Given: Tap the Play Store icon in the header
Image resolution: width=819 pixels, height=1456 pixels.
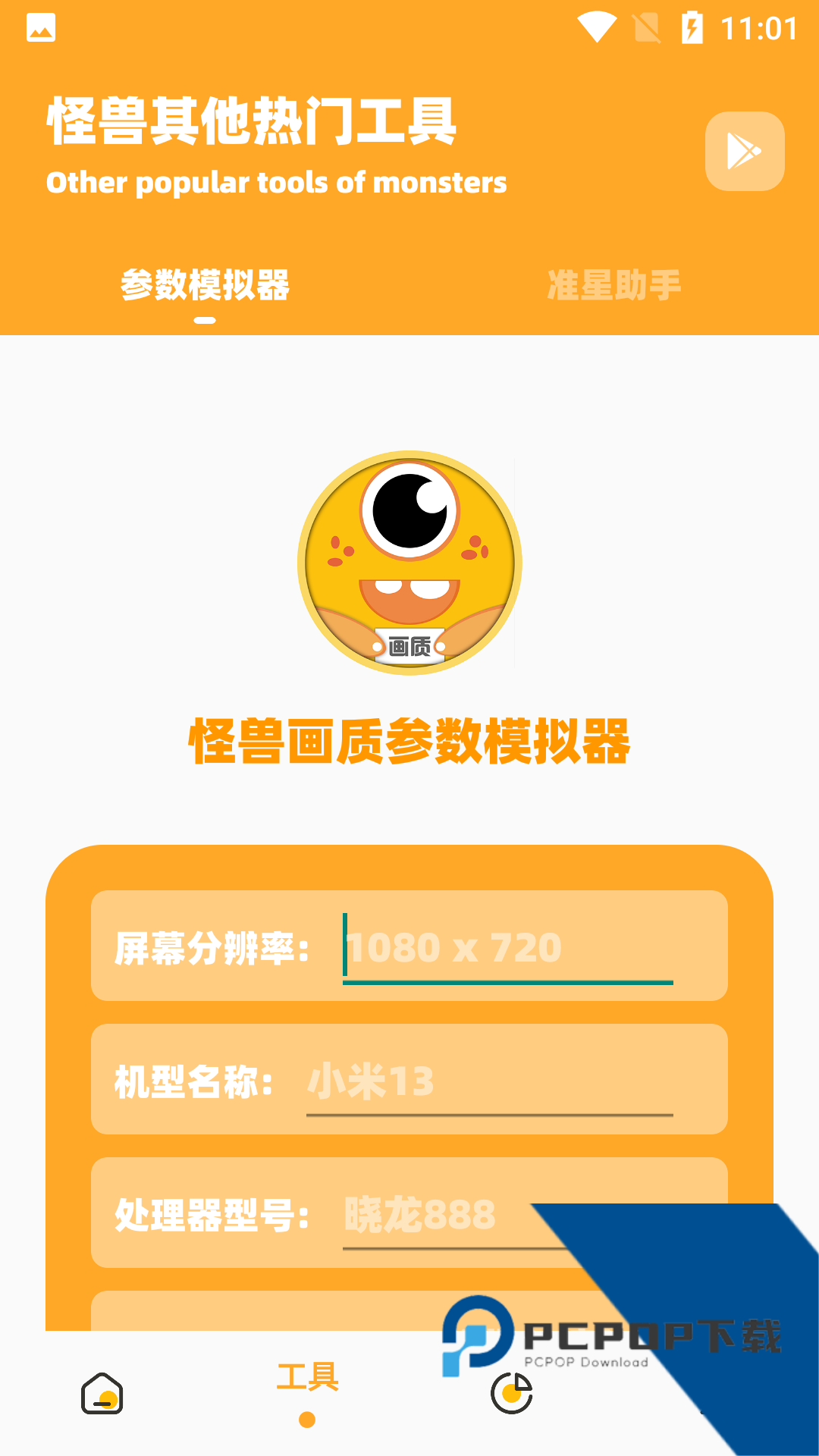Looking at the screenshot, I should (x=744, y=151).
